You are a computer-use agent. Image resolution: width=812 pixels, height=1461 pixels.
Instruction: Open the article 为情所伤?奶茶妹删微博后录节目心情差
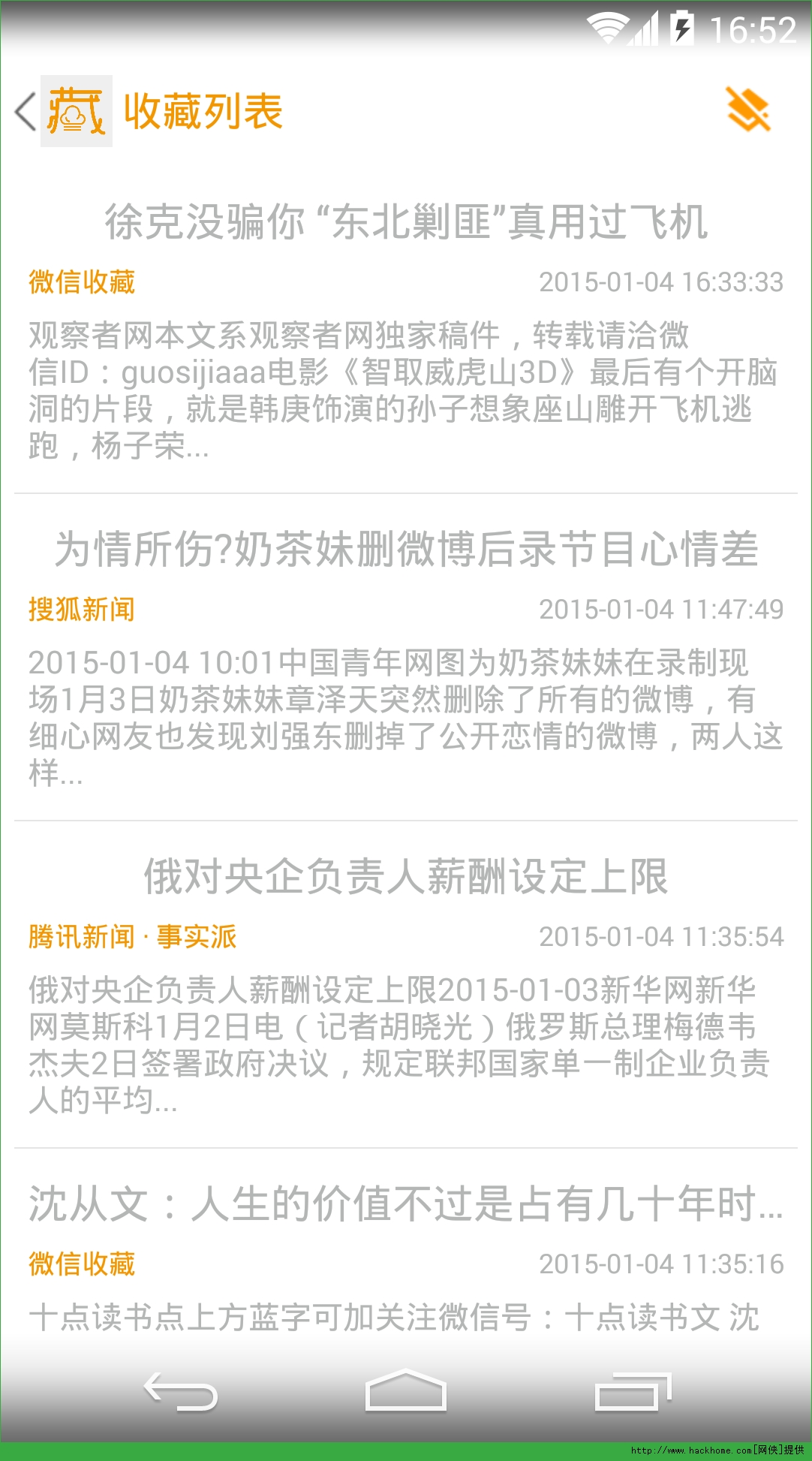click(405, 550)
